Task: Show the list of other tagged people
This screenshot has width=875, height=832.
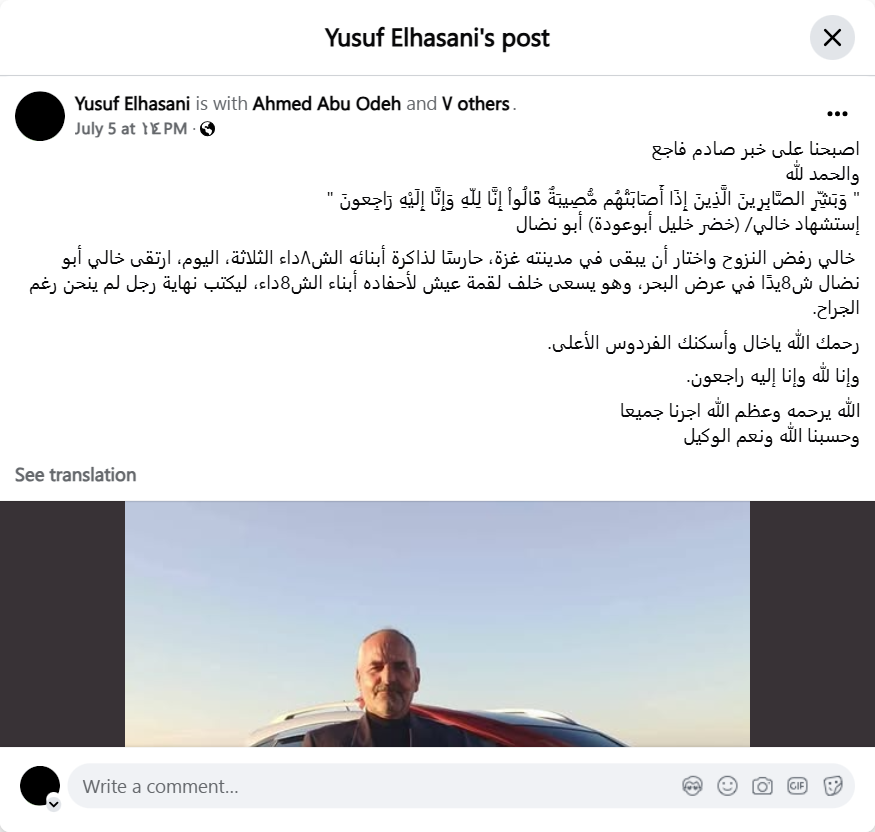Action: (x=476, y=104)
